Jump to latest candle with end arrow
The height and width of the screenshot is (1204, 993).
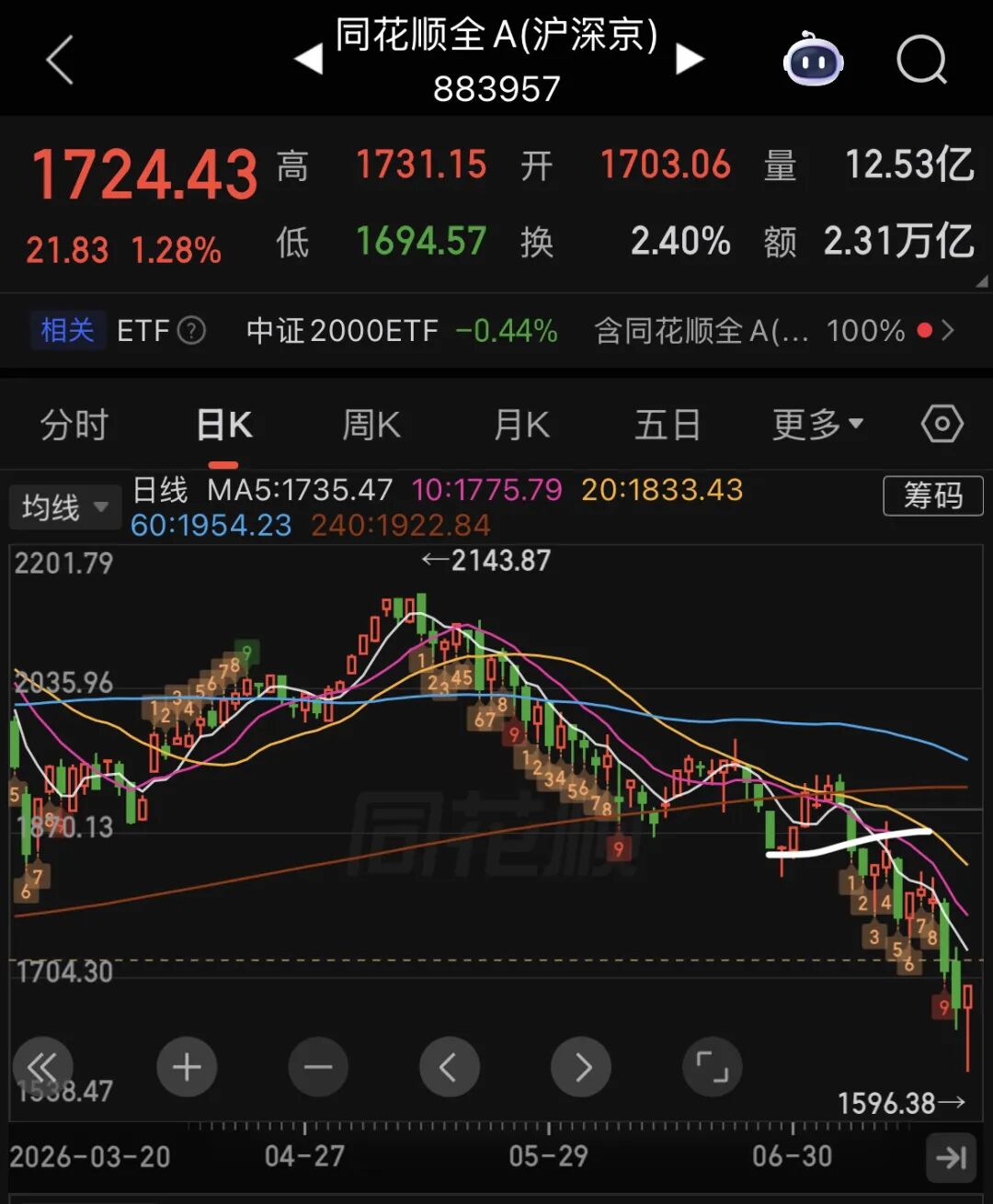pos(951,1157)
